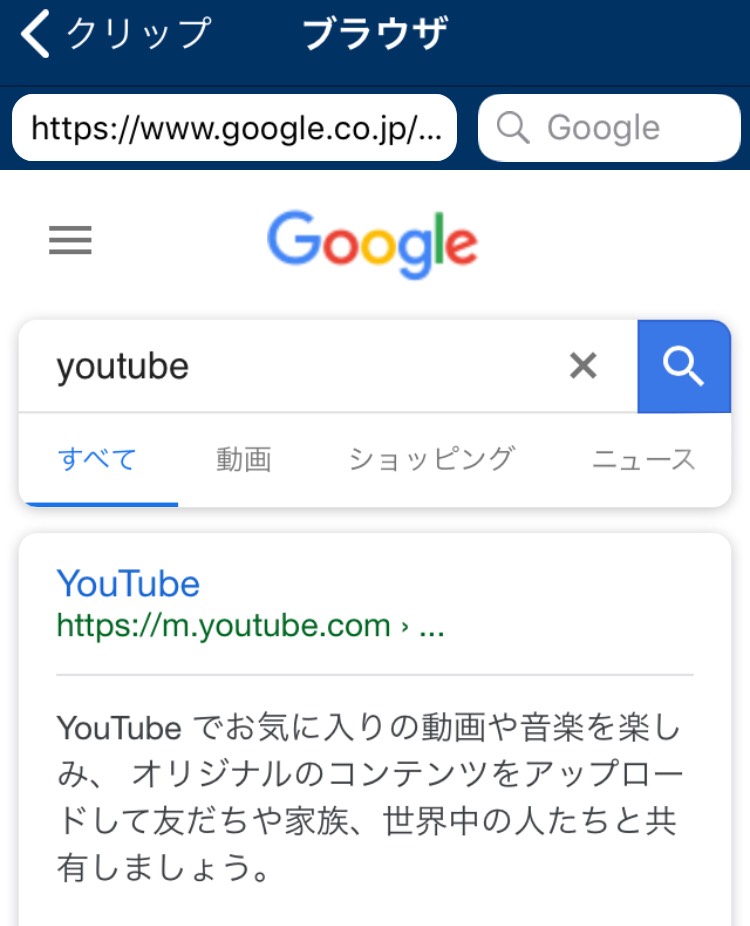Open the hamburger menu
The image size is (750, 926).
(x=70, y=241)
